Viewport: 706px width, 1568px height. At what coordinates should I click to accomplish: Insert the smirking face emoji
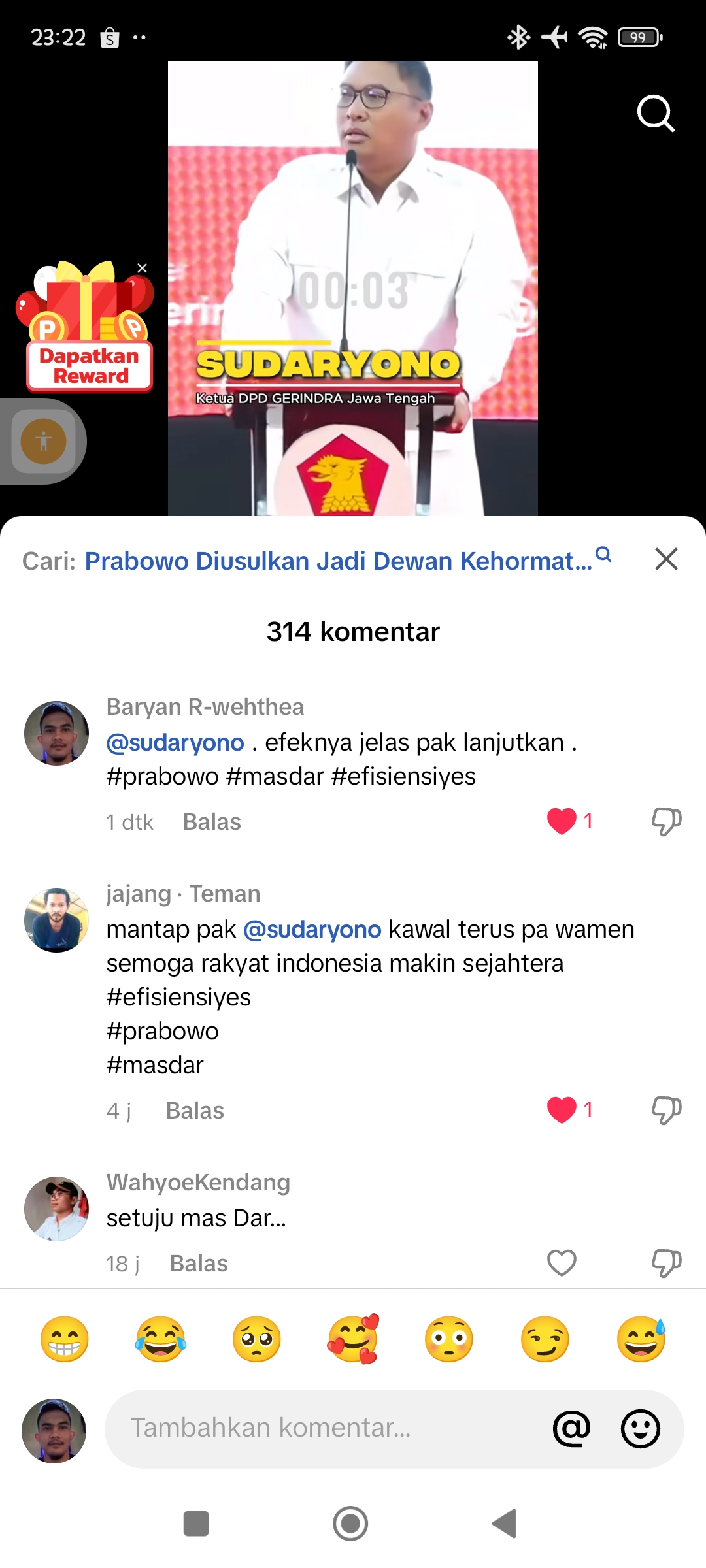(x=545, y=1339)
